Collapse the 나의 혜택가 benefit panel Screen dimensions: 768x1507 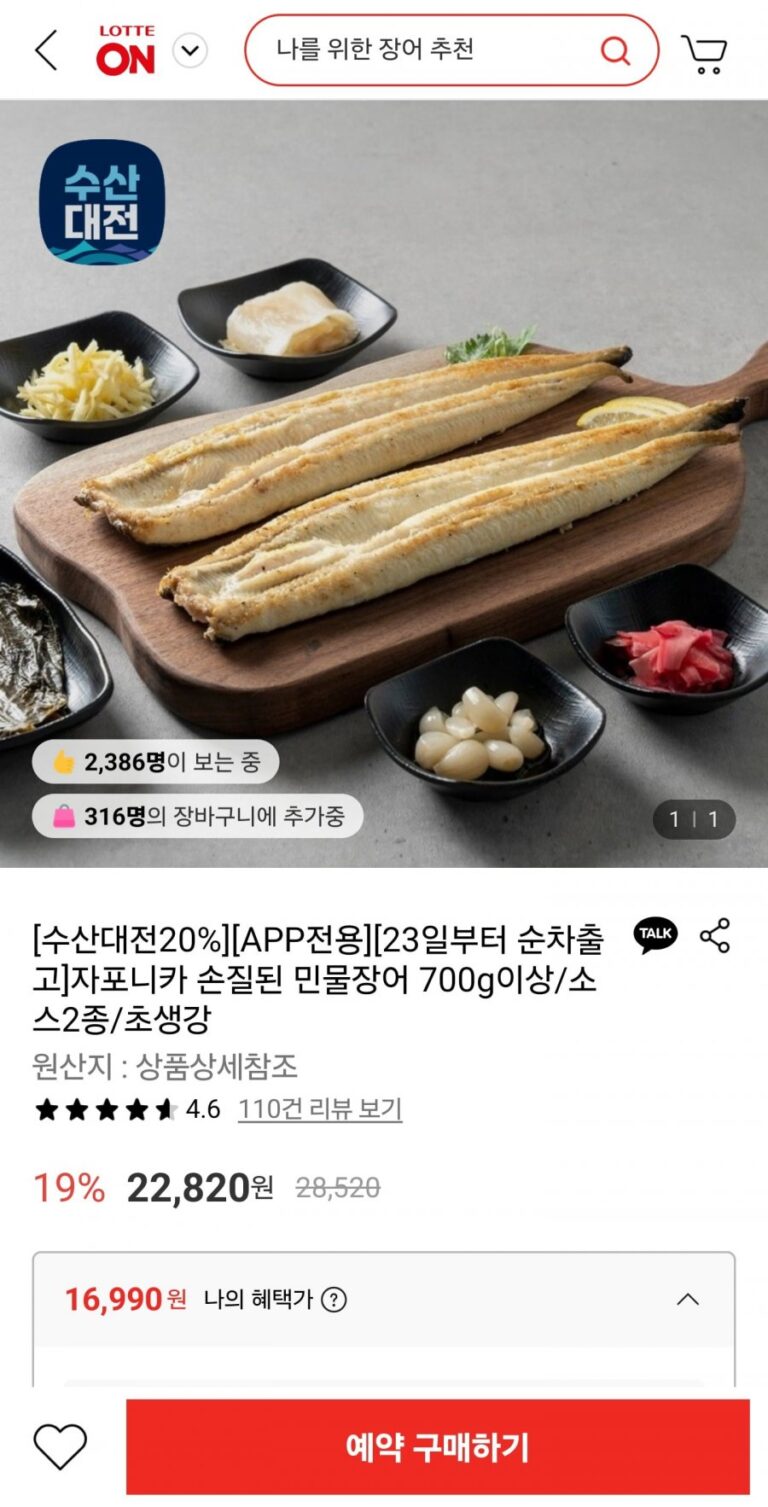coord(687,1299)
